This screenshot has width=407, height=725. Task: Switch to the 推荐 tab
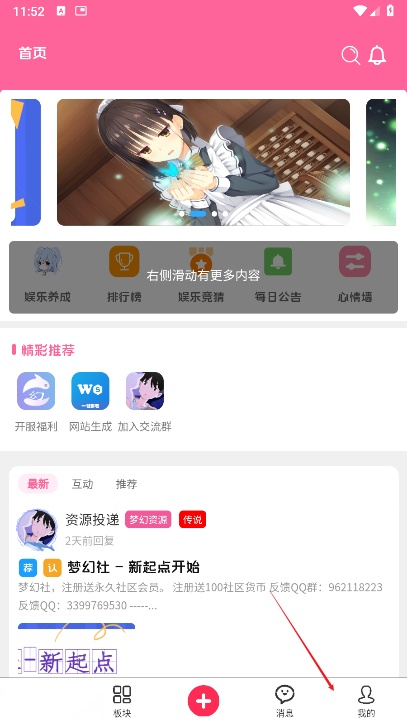(x=126, y=484)
